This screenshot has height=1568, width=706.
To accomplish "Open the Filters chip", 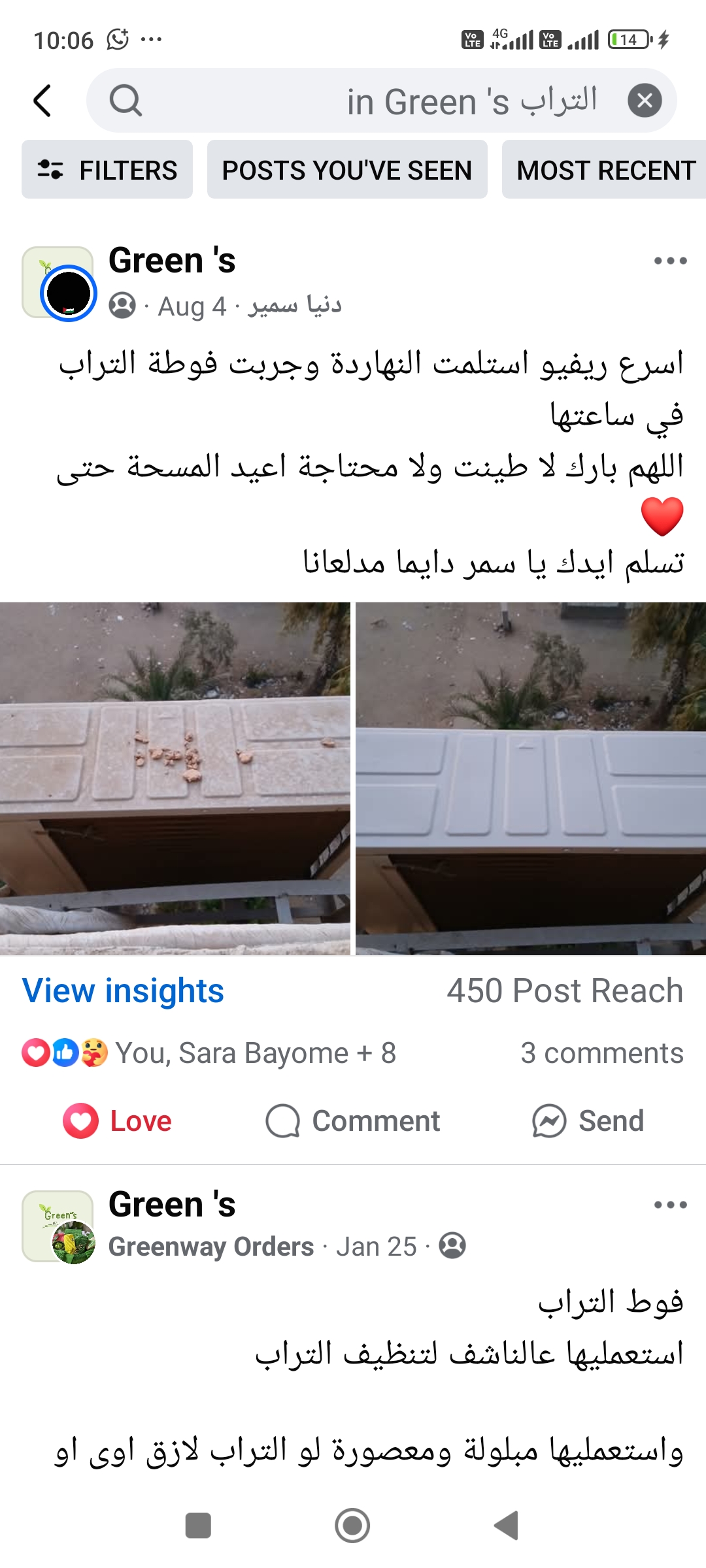I will (107, 170).
